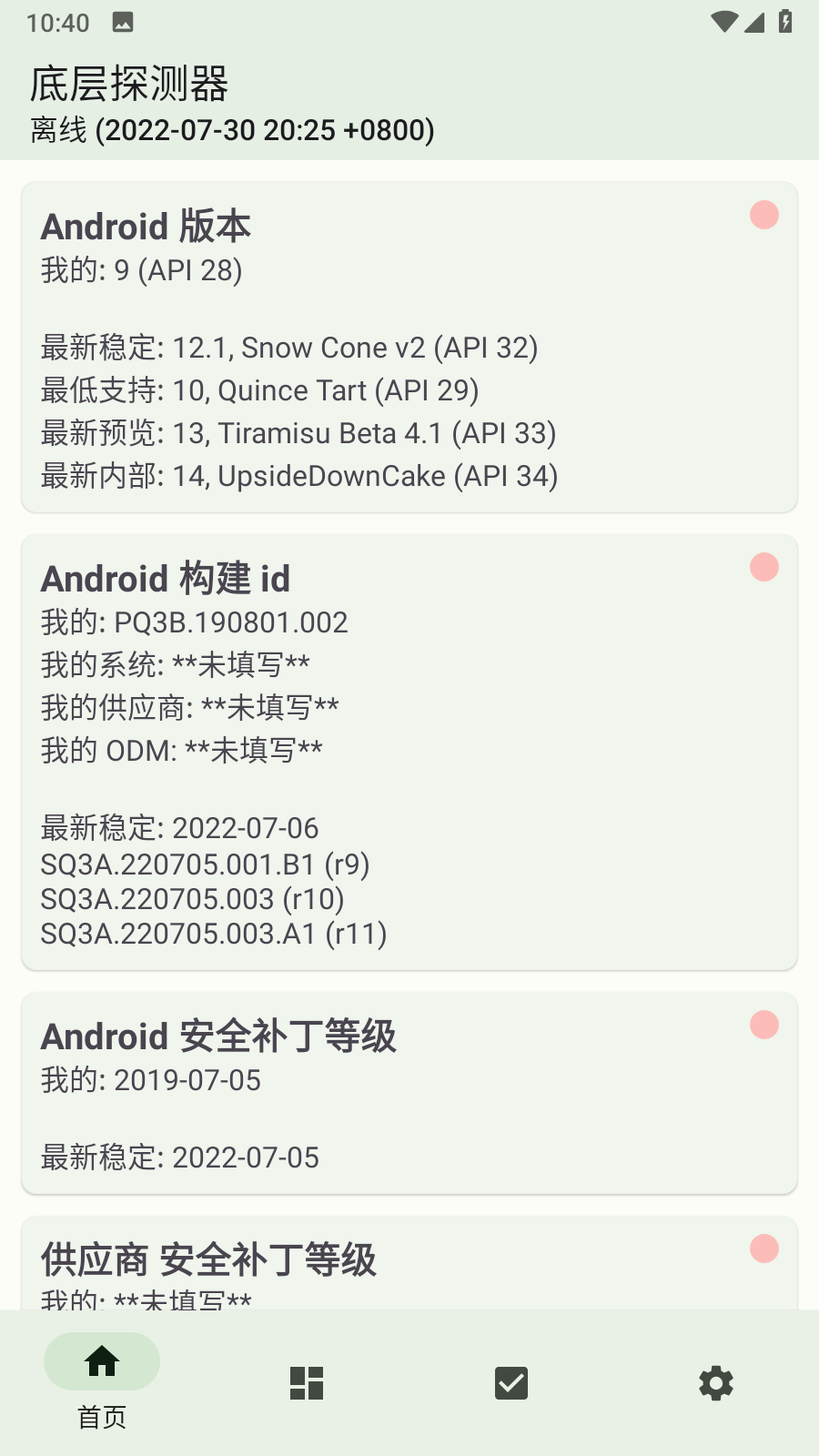Tap the 最新稳定 12.1 Snow Cone entry

click(288, 348)
